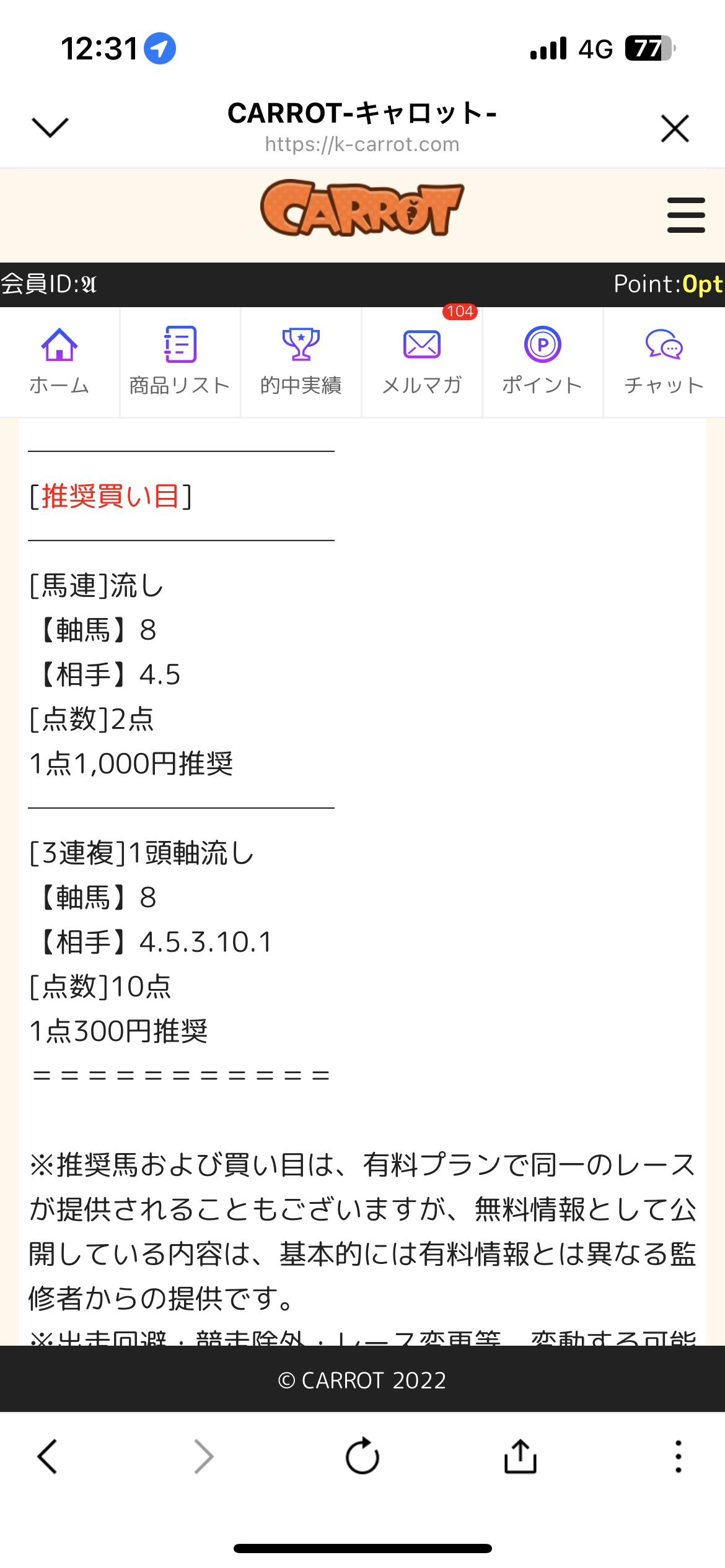Image resolution: width=725 pixels, height=1568 pixels.
Task: Switch to the 的中実績 tab
Action: (x=301, y=362)
